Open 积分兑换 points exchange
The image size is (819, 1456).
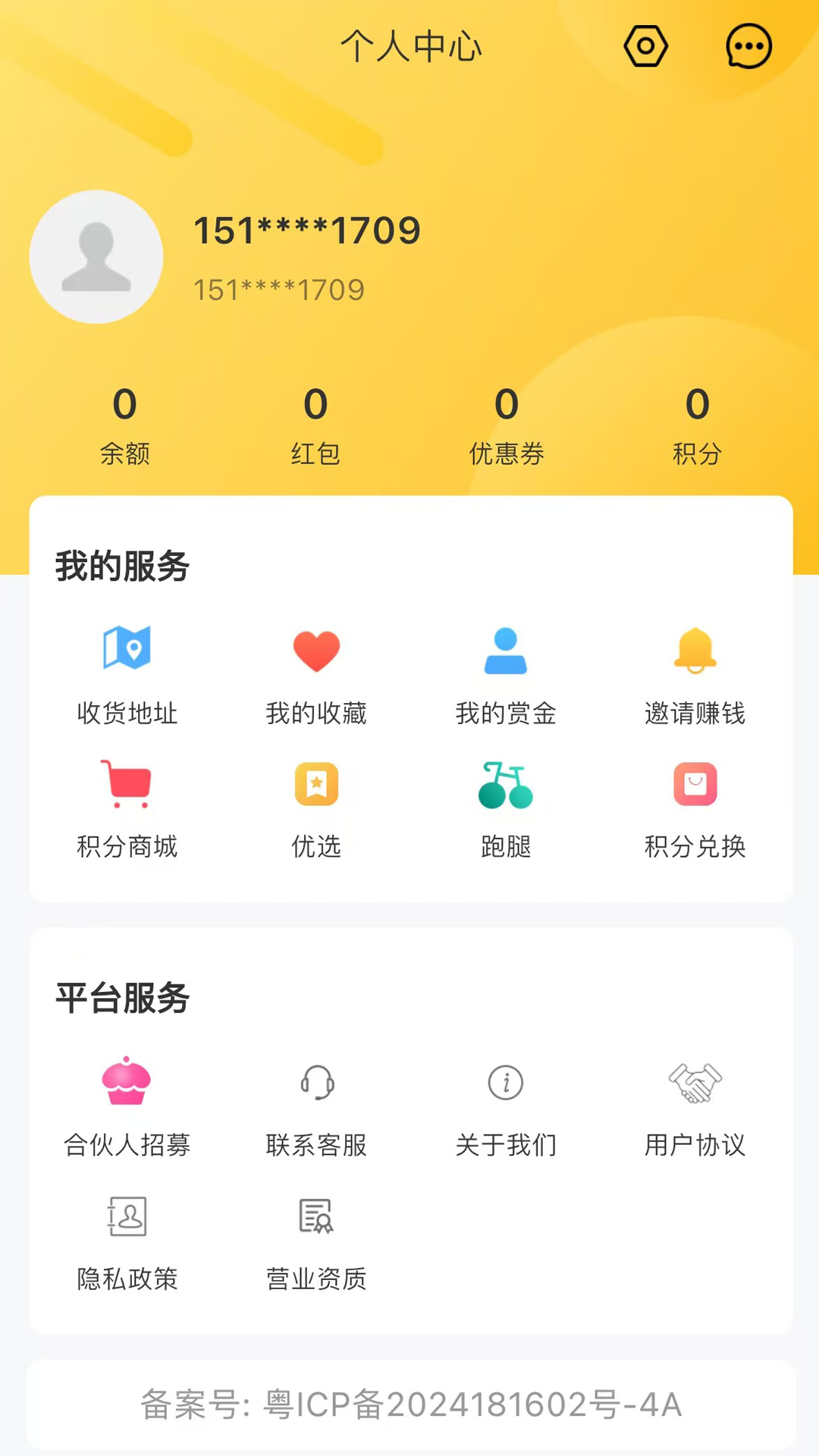[695, 808]
